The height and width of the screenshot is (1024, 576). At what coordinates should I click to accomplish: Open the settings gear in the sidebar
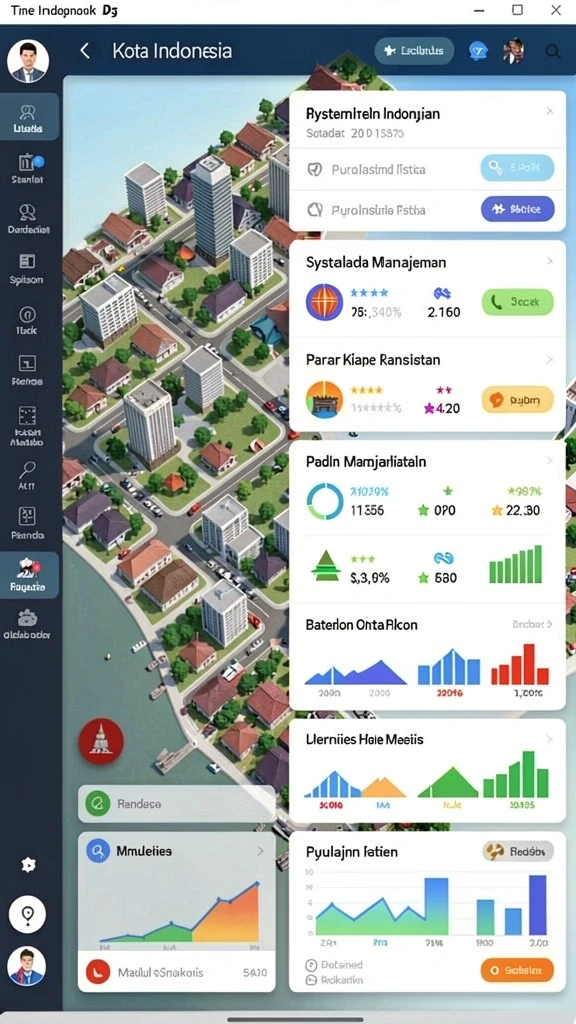tap(28, 865)
